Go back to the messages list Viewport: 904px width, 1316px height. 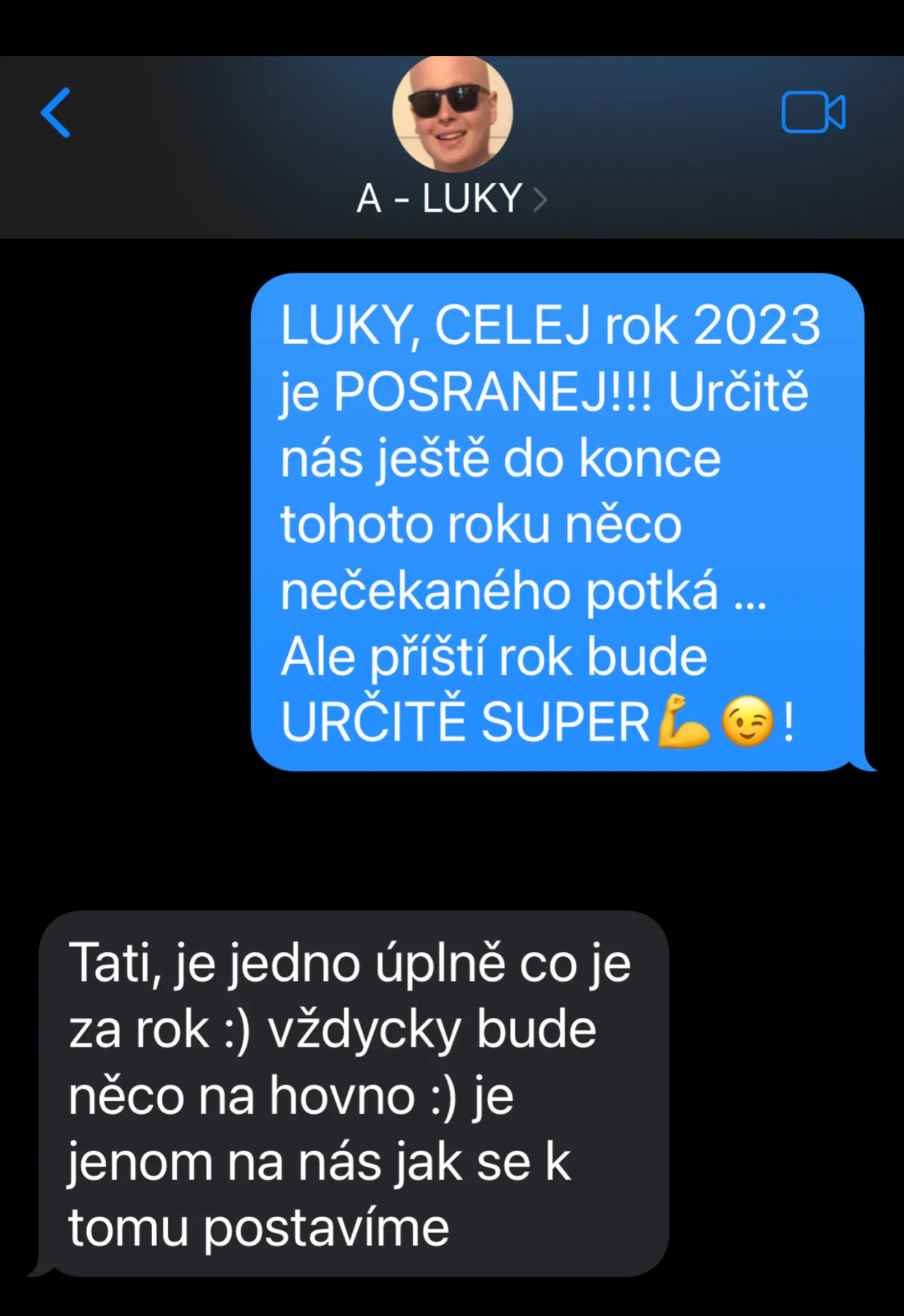pyautogui.click(x=56, y=113)
